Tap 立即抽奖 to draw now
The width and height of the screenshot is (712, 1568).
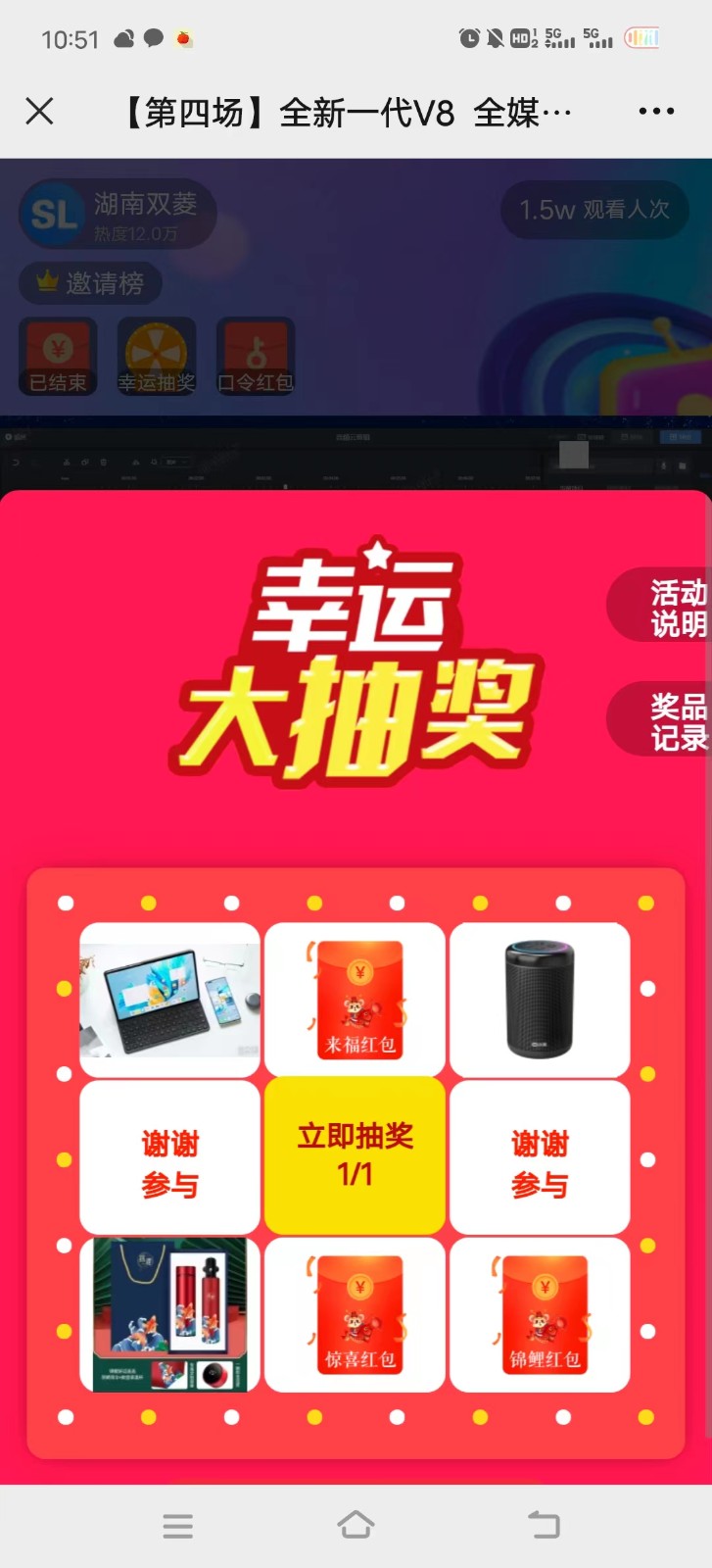(355, 1154)
